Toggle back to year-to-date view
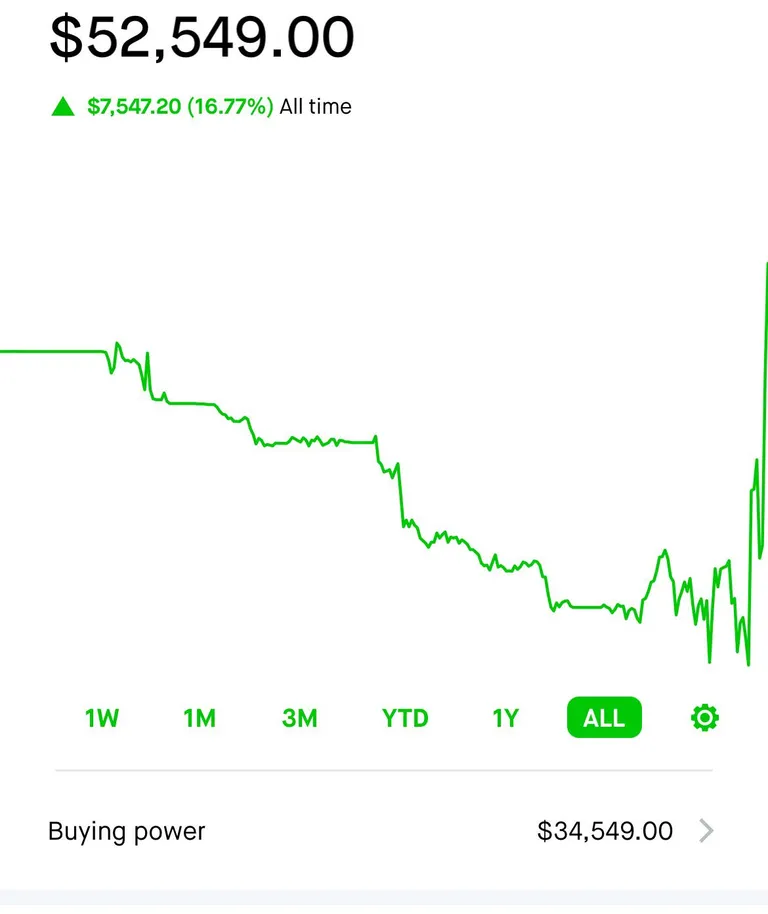 pyautogui.click(x=404, y=717)
